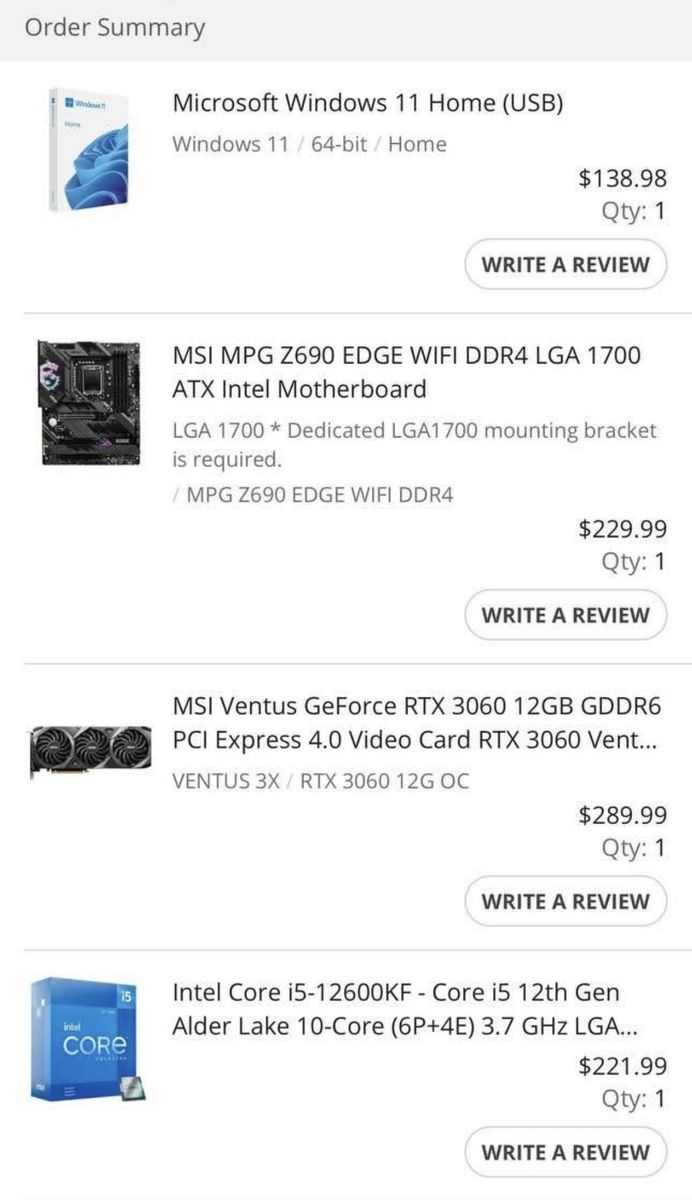Viewport: 692px width, 1200px height.
Task: Open Microsoft Windows 11 Home product title
Action: [368, 103]
